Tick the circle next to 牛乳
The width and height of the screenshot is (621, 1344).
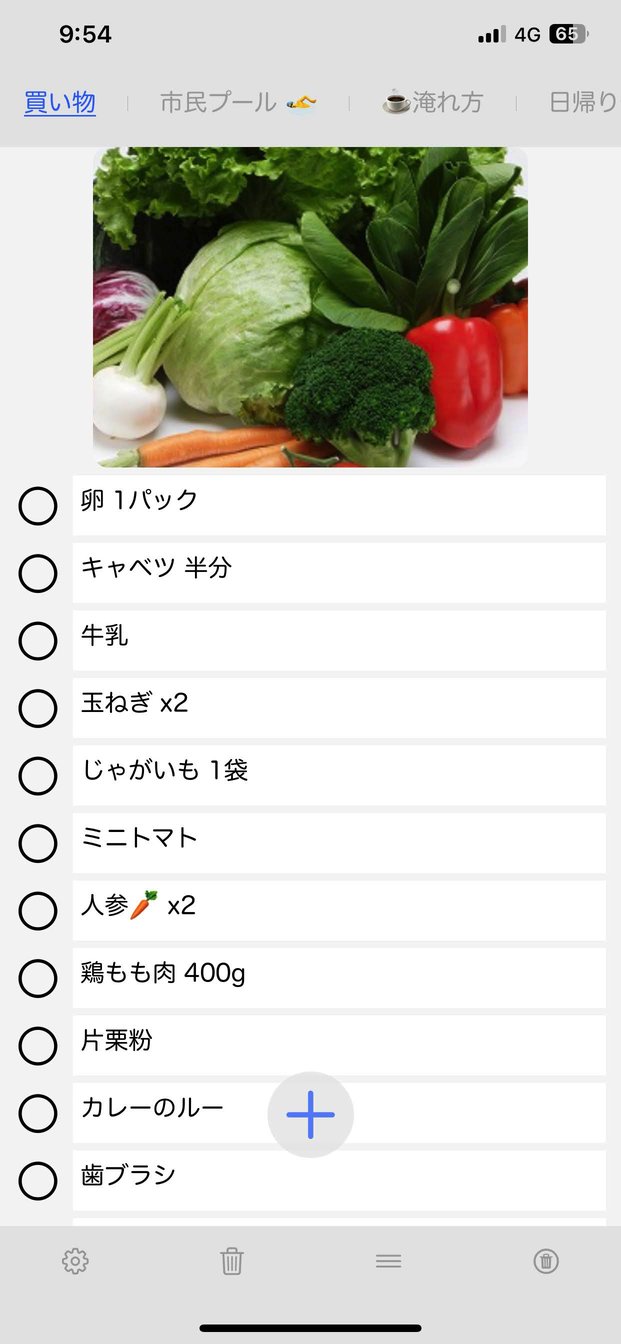tap(38, 641)
